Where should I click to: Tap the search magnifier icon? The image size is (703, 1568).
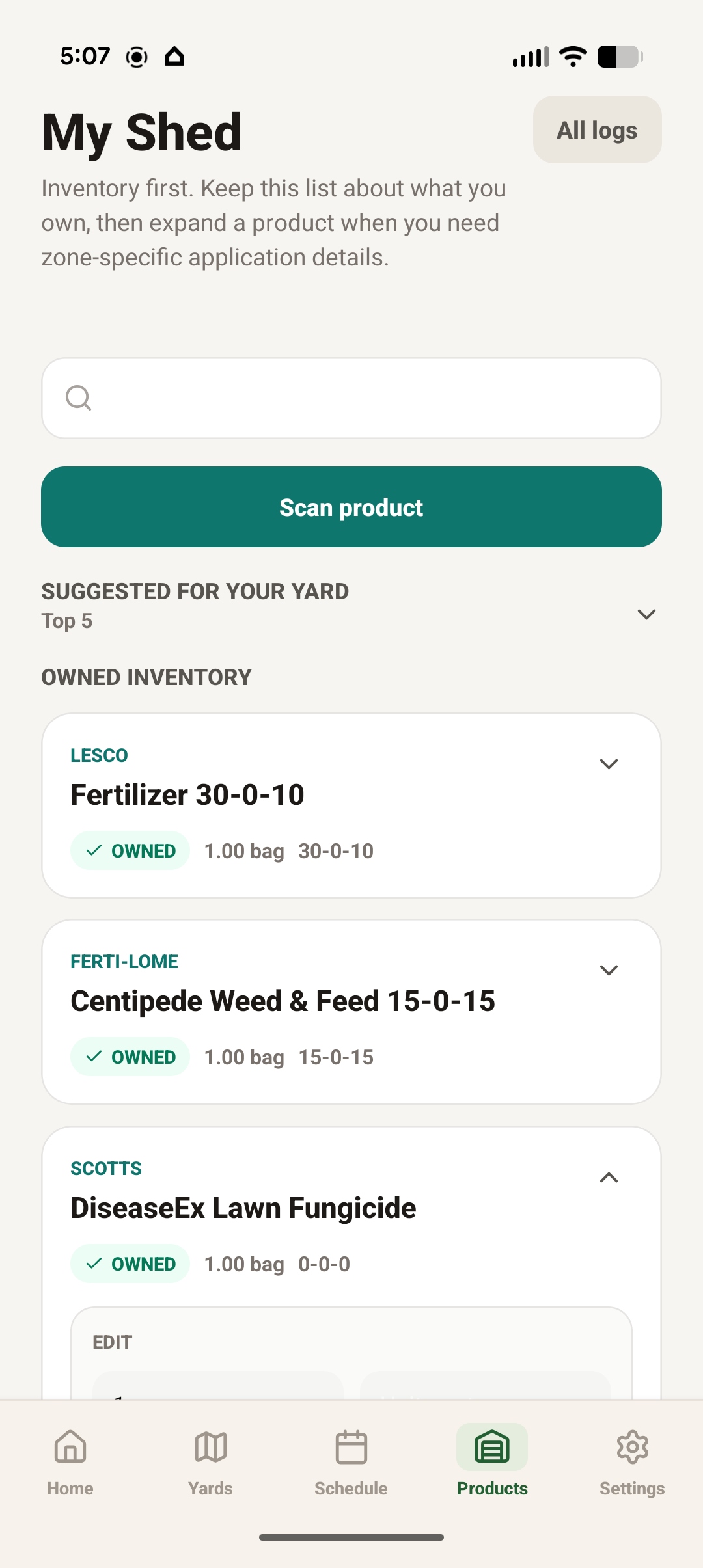pos(78,398)
